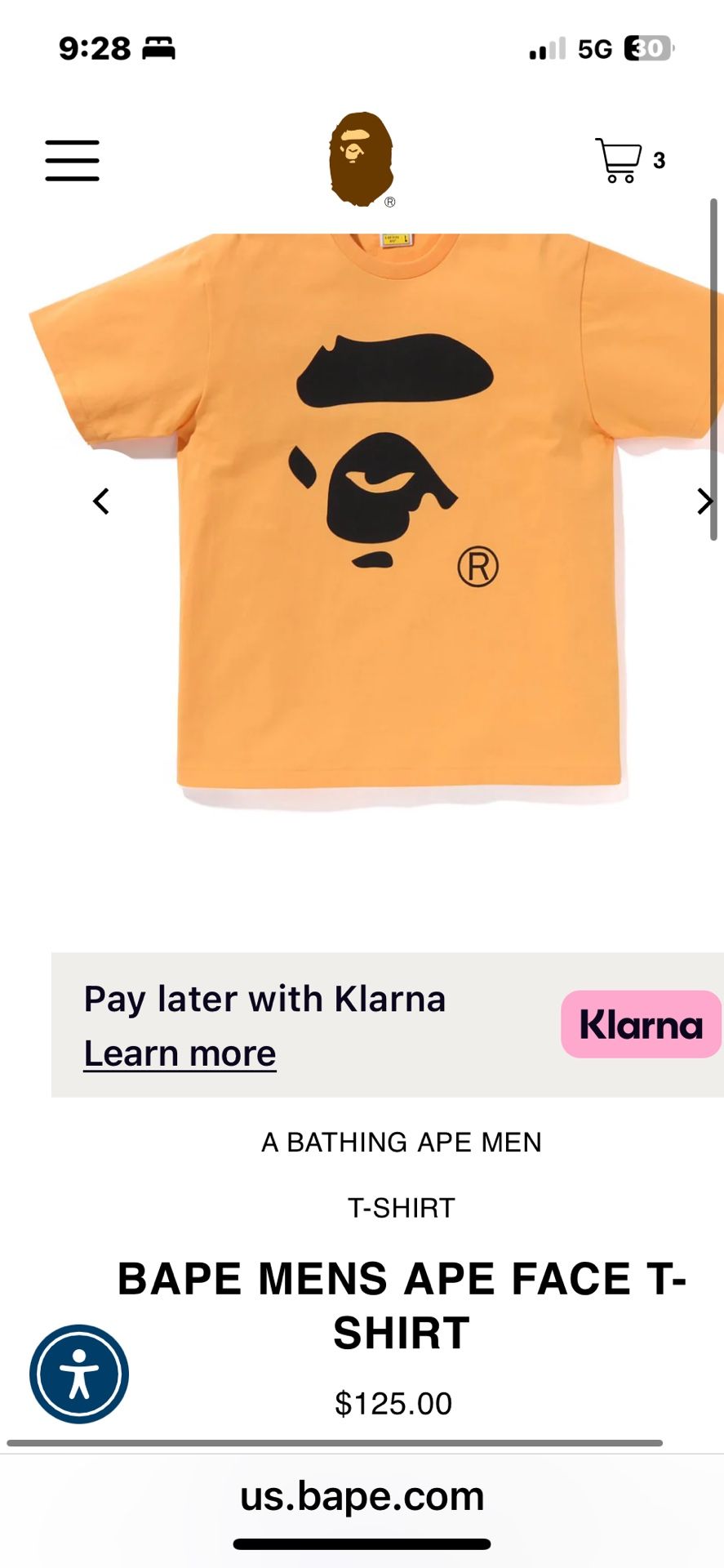This screenshot has height=1568, width=724.
Task: Open the accessibility options button
Action: click(x=79, y=1374)
